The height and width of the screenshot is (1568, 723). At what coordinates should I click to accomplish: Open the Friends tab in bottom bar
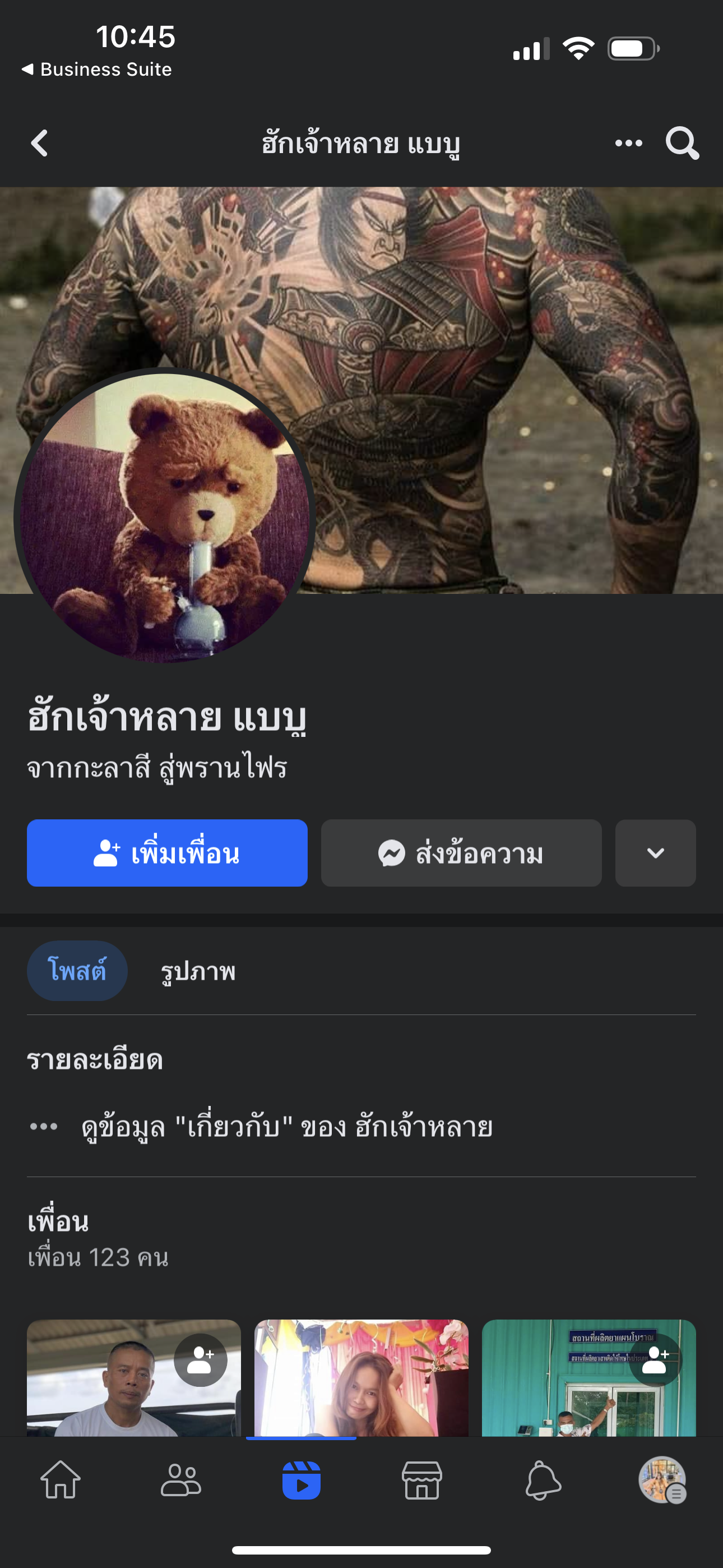[x=180, y=1480]
